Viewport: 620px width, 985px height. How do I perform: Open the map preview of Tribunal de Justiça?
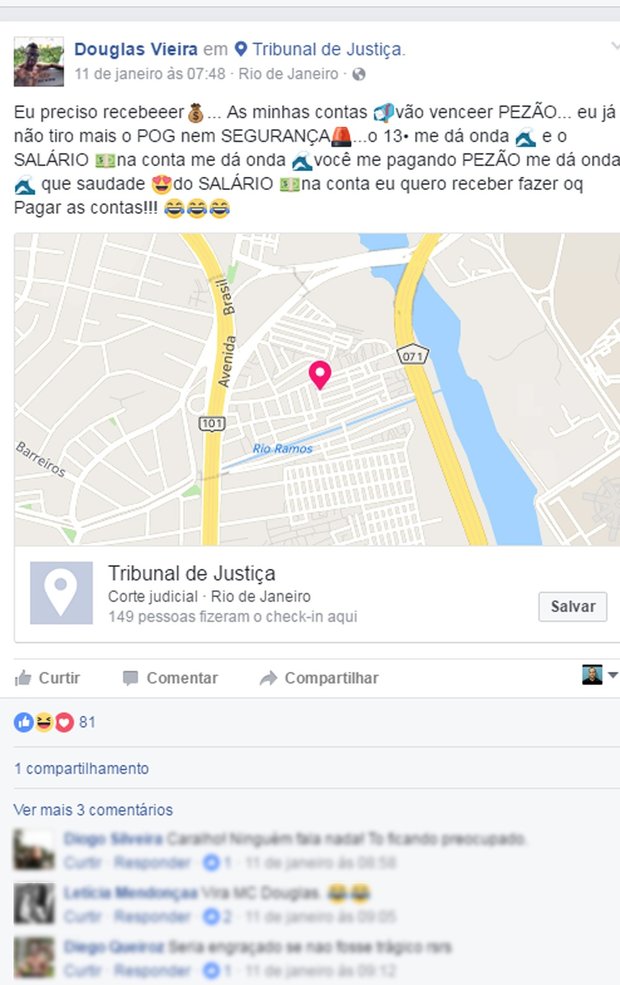[316, 389]
